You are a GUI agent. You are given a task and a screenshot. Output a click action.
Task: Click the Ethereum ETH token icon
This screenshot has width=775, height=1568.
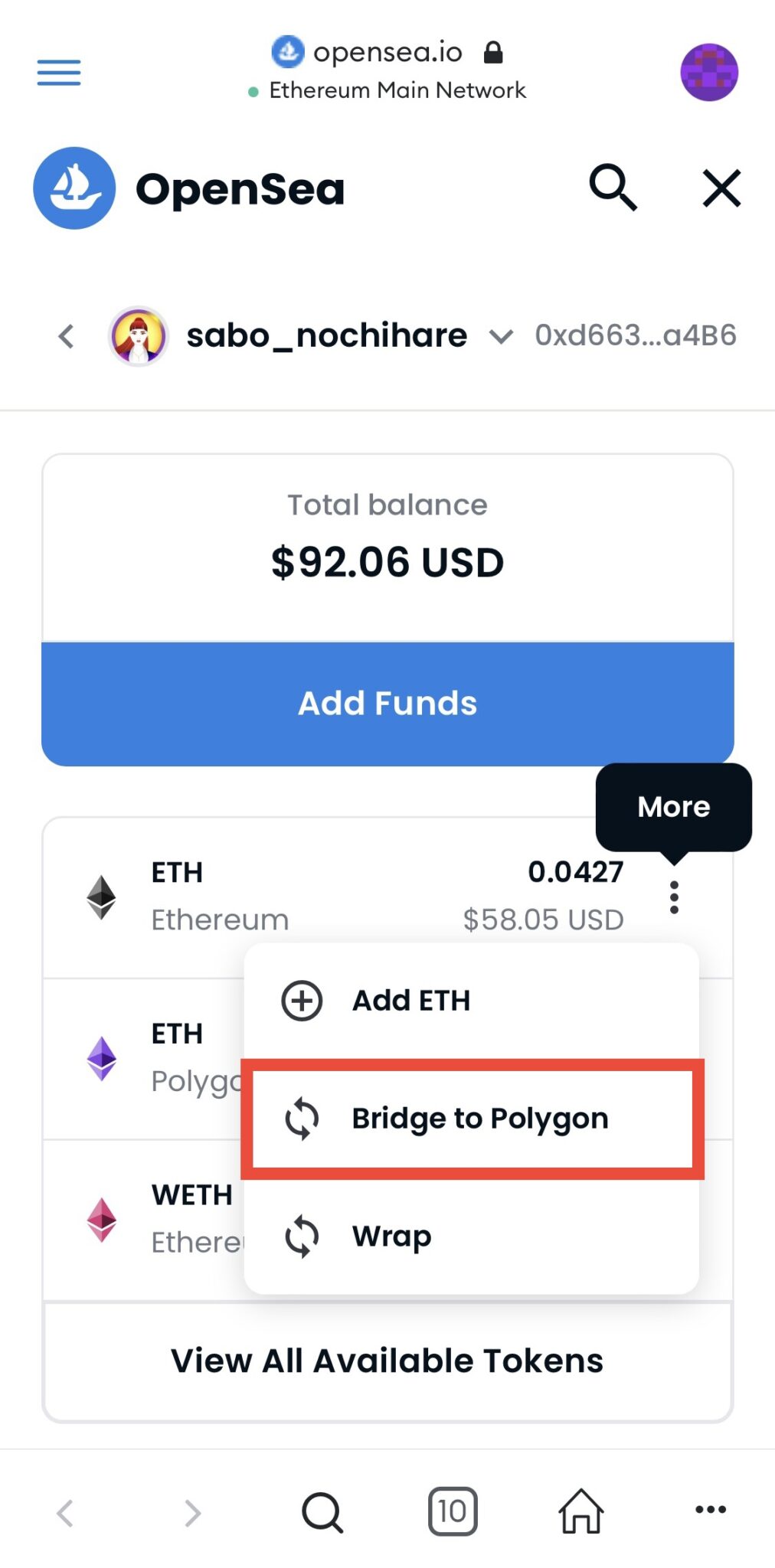pyautogui.click(x=100, y=896)
